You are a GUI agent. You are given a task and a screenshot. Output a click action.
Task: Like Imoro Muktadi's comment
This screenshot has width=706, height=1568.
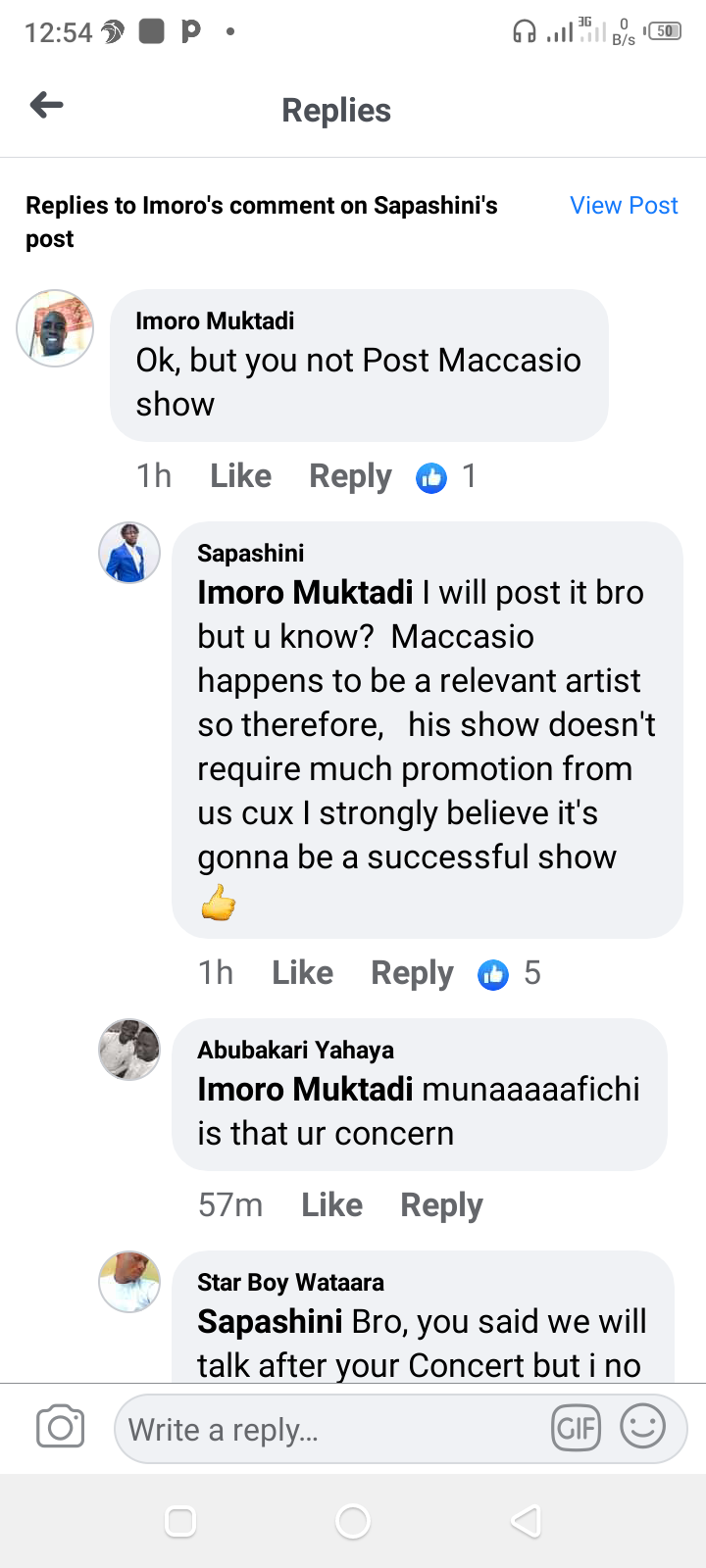[x=240, y=476]
